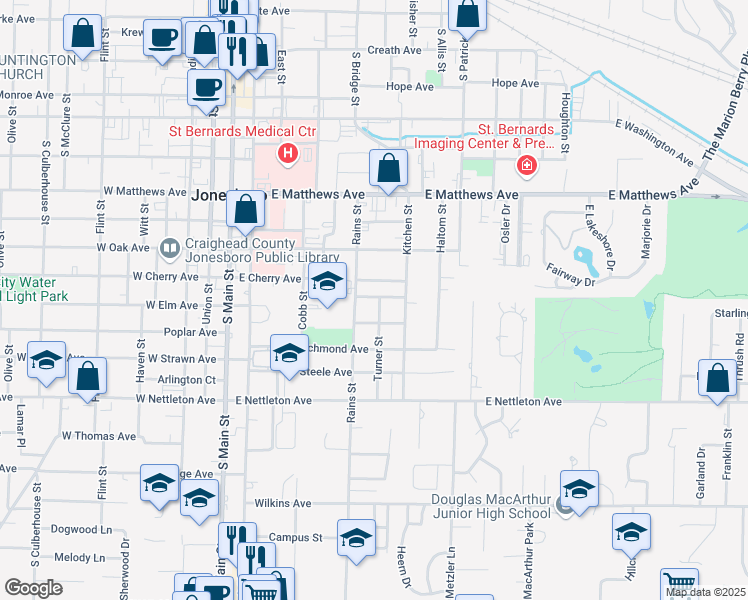Open the coffee cup marker near Monroe Ave

tap(207, 89)
